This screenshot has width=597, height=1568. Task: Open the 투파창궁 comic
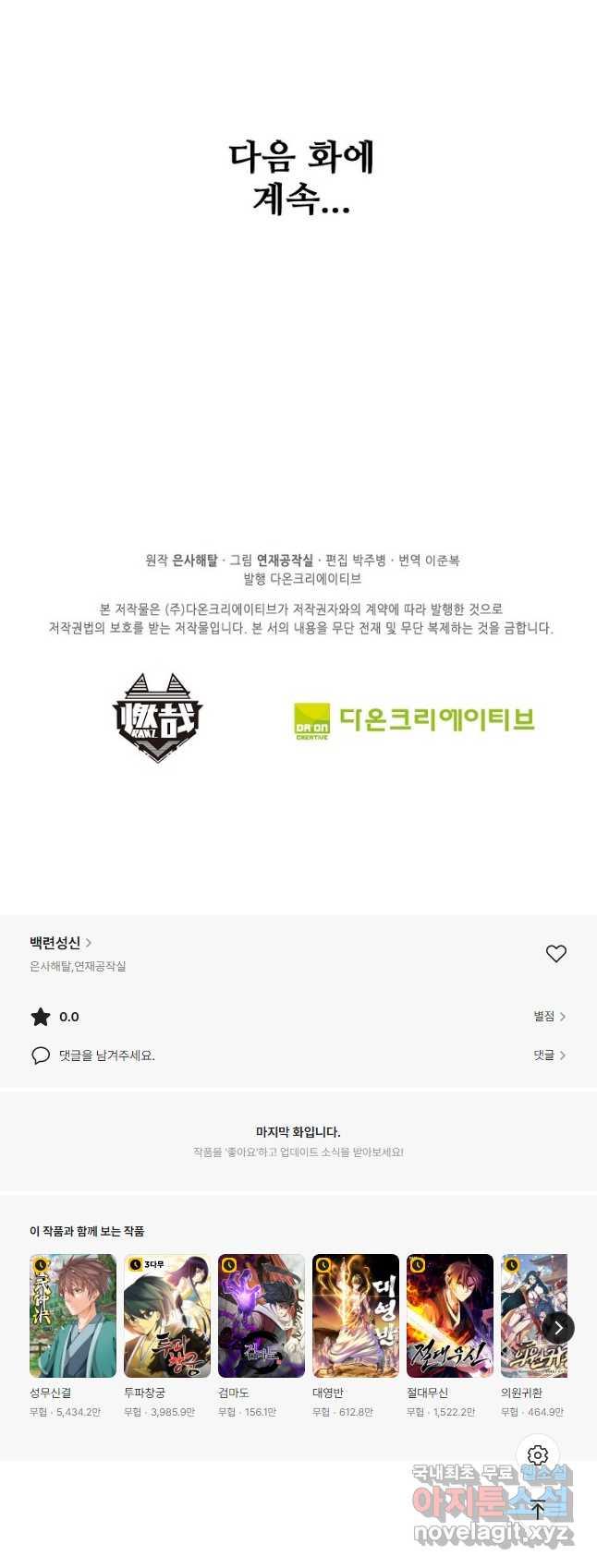[167, 1316]
